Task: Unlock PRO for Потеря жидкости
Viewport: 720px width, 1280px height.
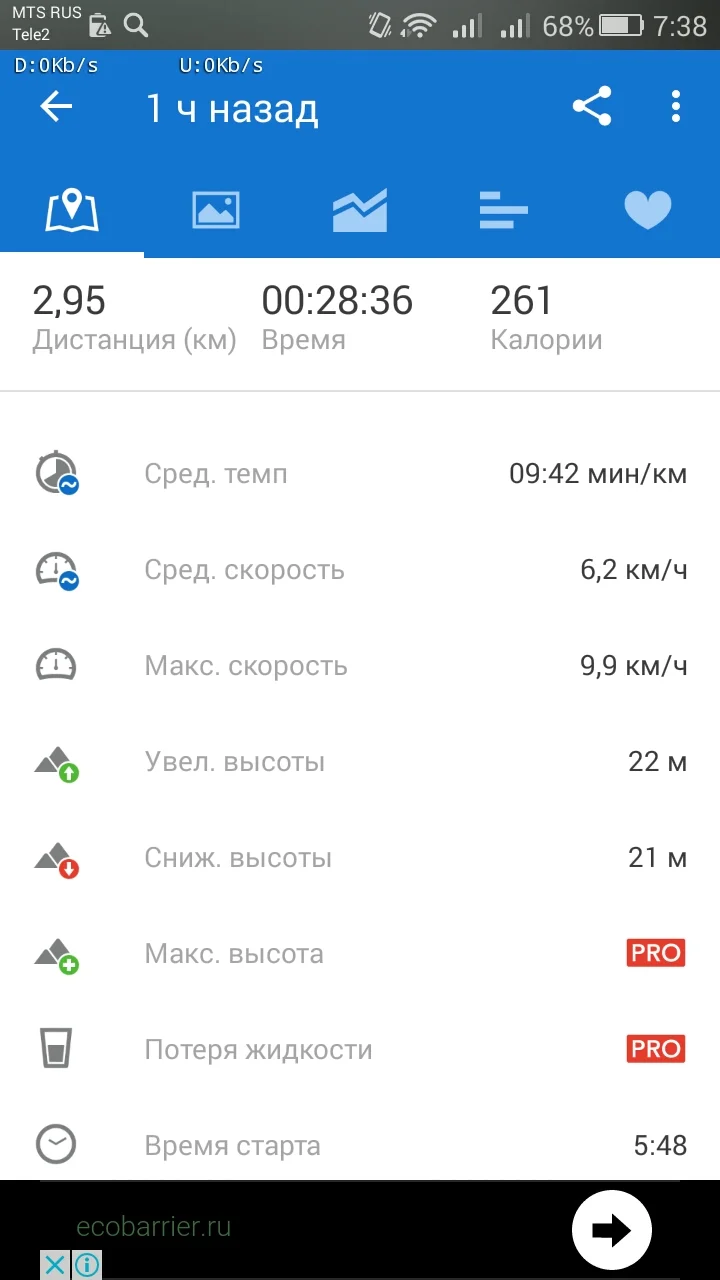Action: tap(656, 1049)
